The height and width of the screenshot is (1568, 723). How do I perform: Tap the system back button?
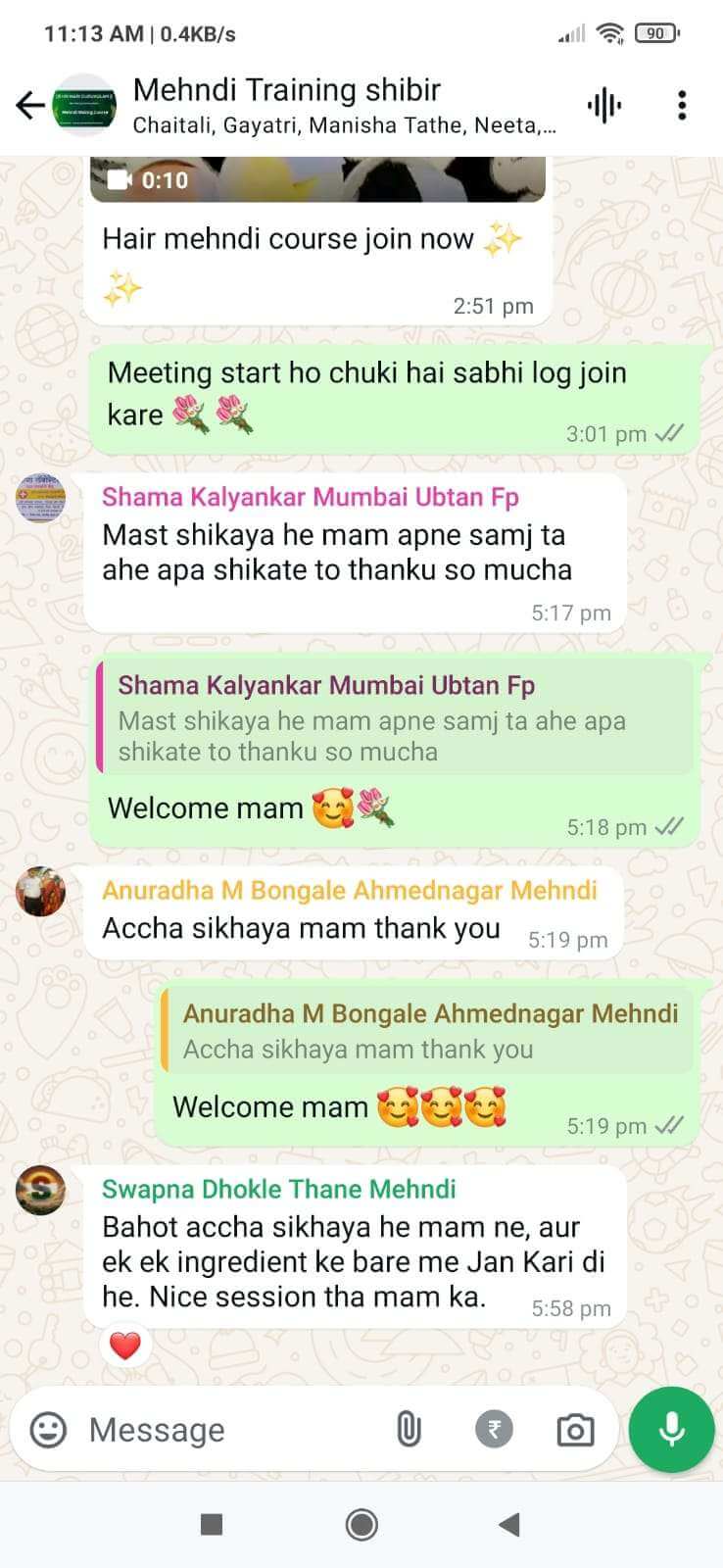pyautogui.click(x=508, y=1524)
